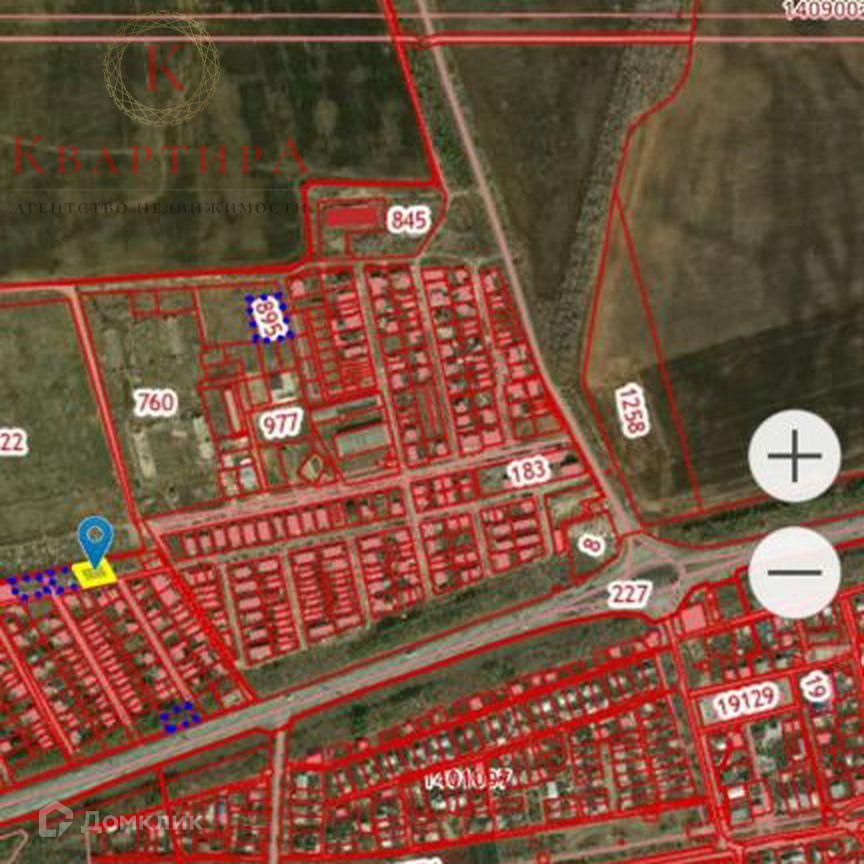This screenshot has height=864, width=864.
Task: Zoom in with the plus button
Action: click(795, 456)
